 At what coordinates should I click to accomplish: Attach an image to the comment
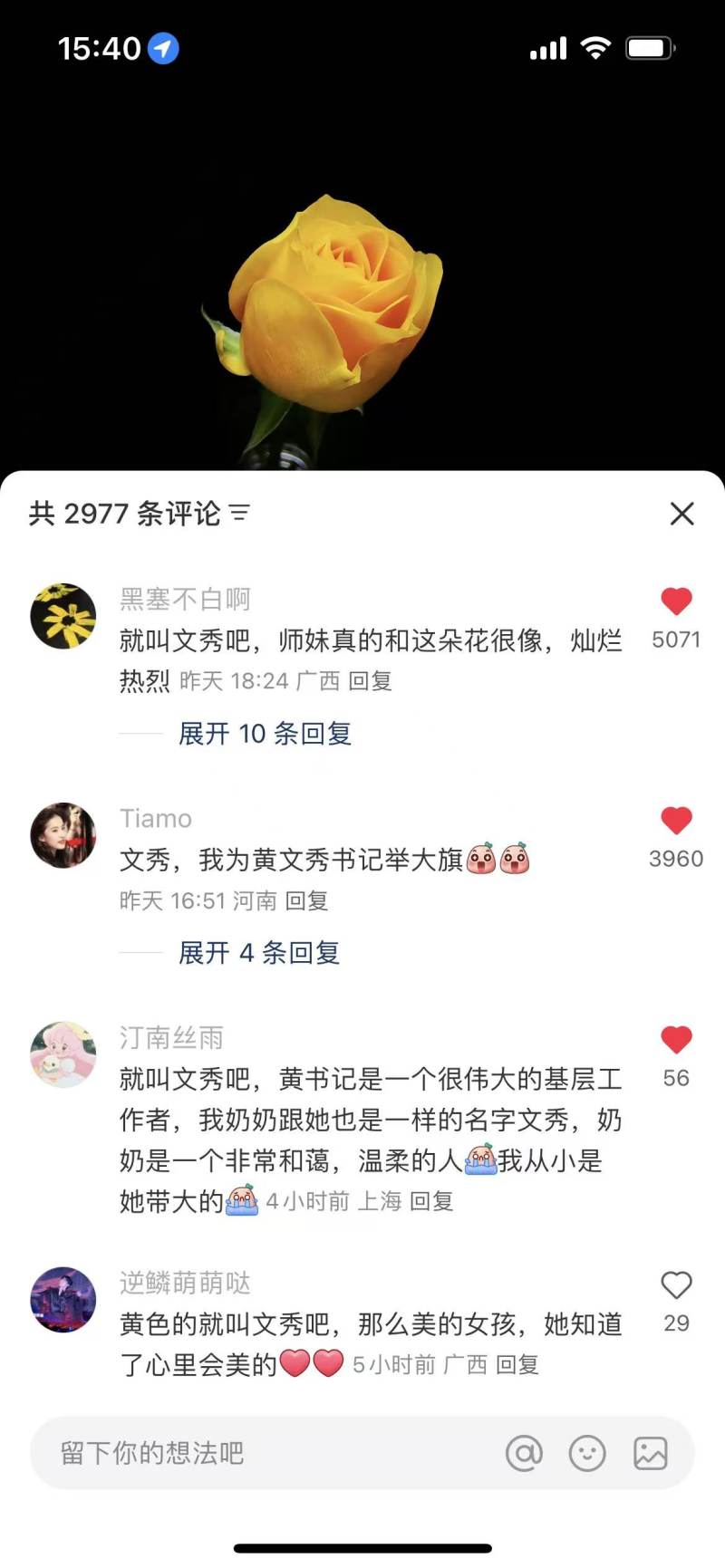651,1454
